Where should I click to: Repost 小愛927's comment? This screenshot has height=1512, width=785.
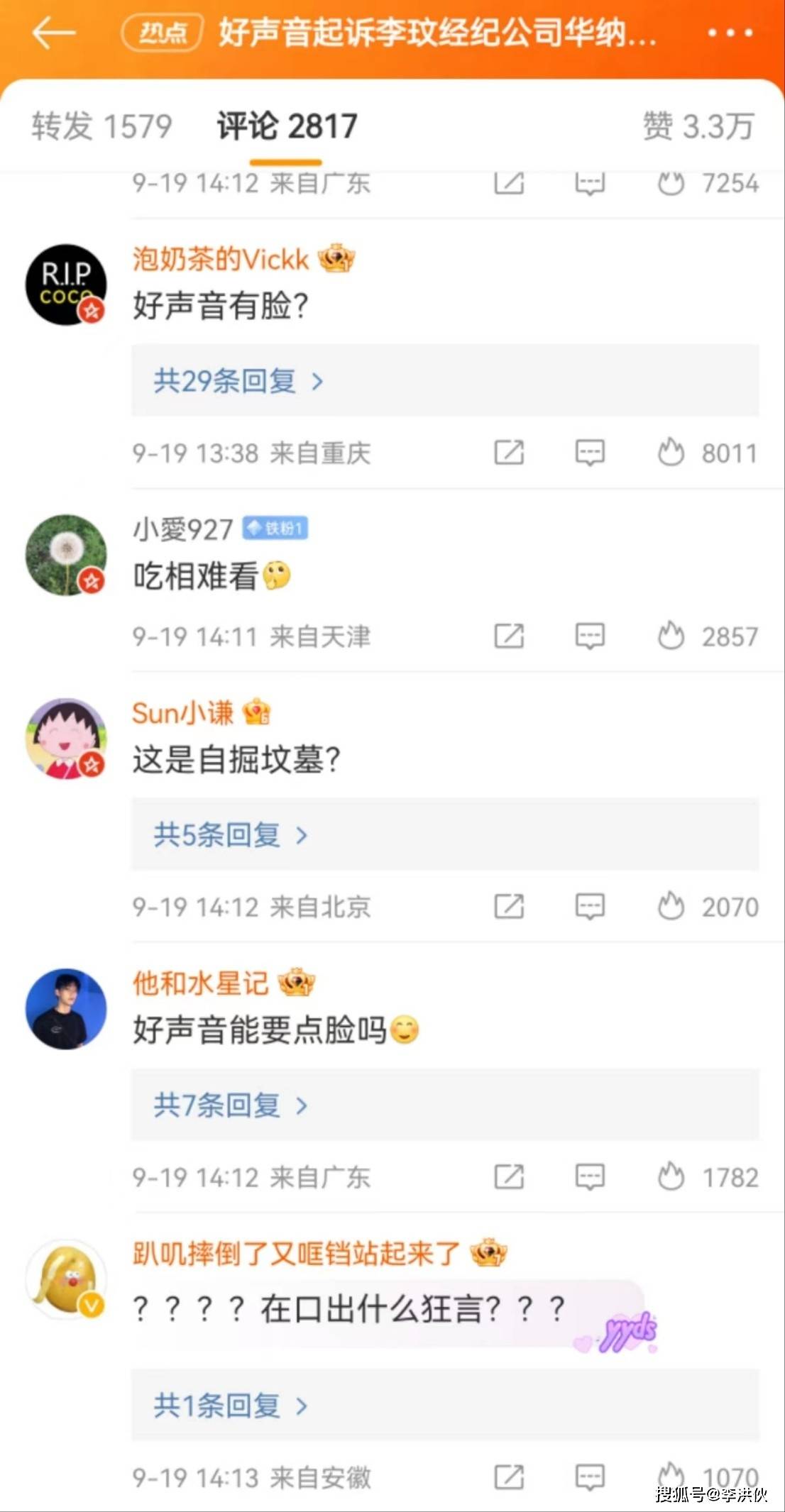[509, 636]
